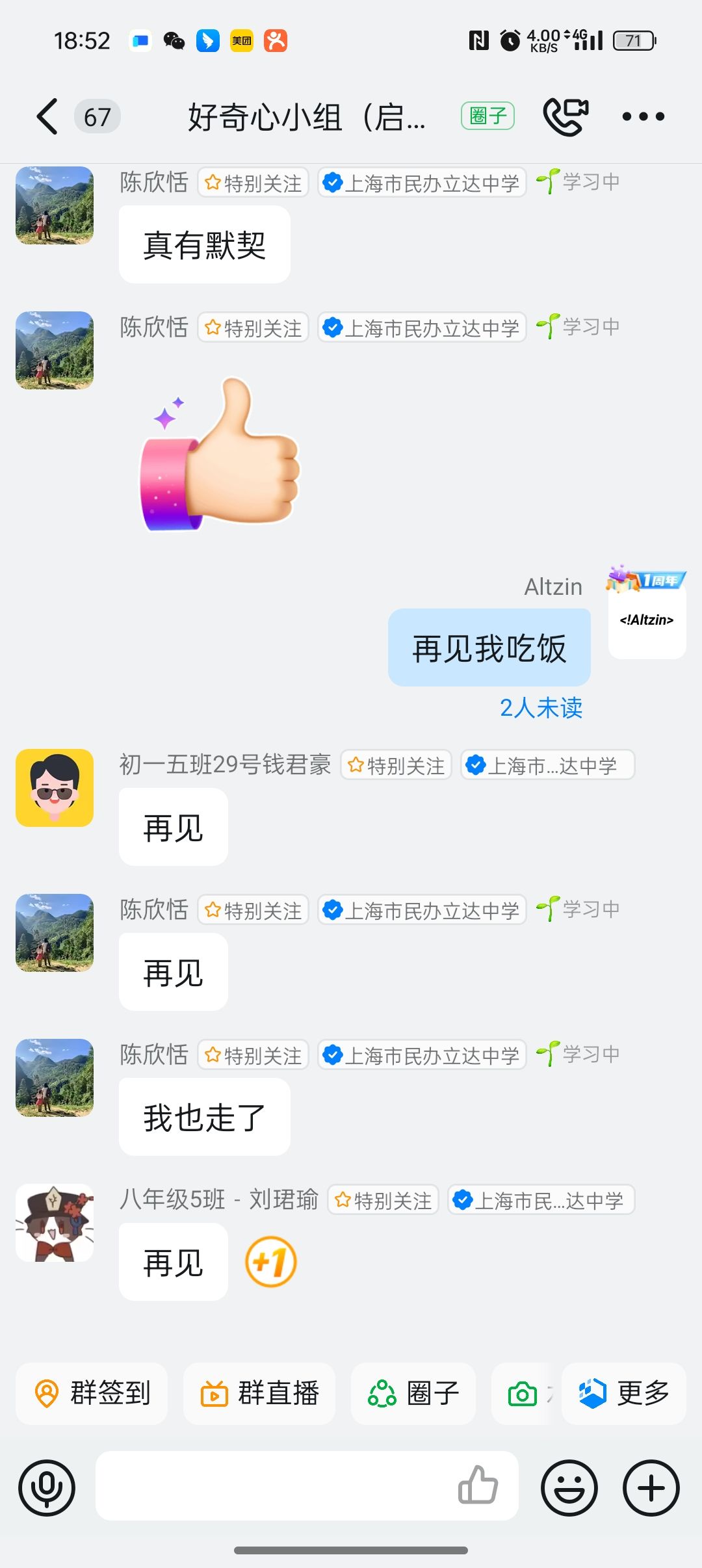Open the plus attachment menu
Image resolution: width=702 pixels, height=1568 pixels.
pyautogui.click(x=651, y=1487)
